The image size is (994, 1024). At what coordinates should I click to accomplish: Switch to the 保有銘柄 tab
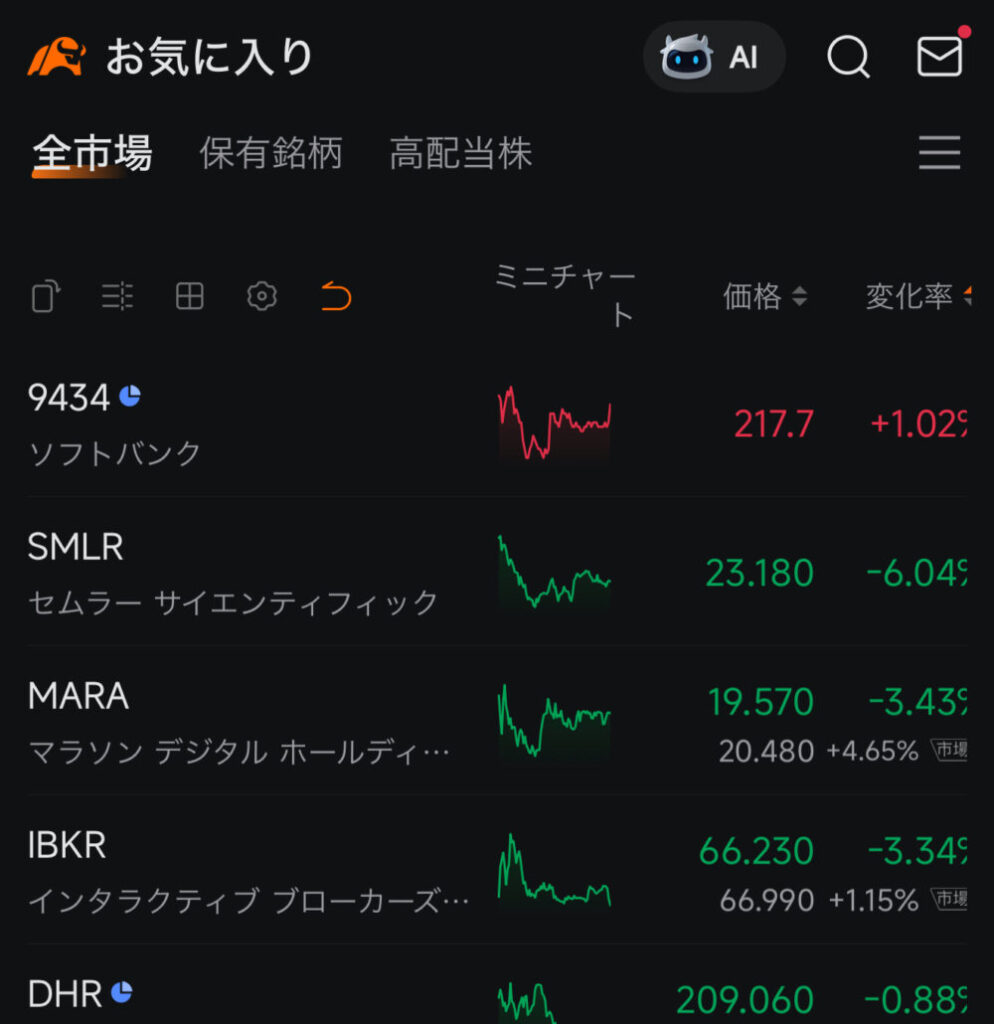(271, 154)
